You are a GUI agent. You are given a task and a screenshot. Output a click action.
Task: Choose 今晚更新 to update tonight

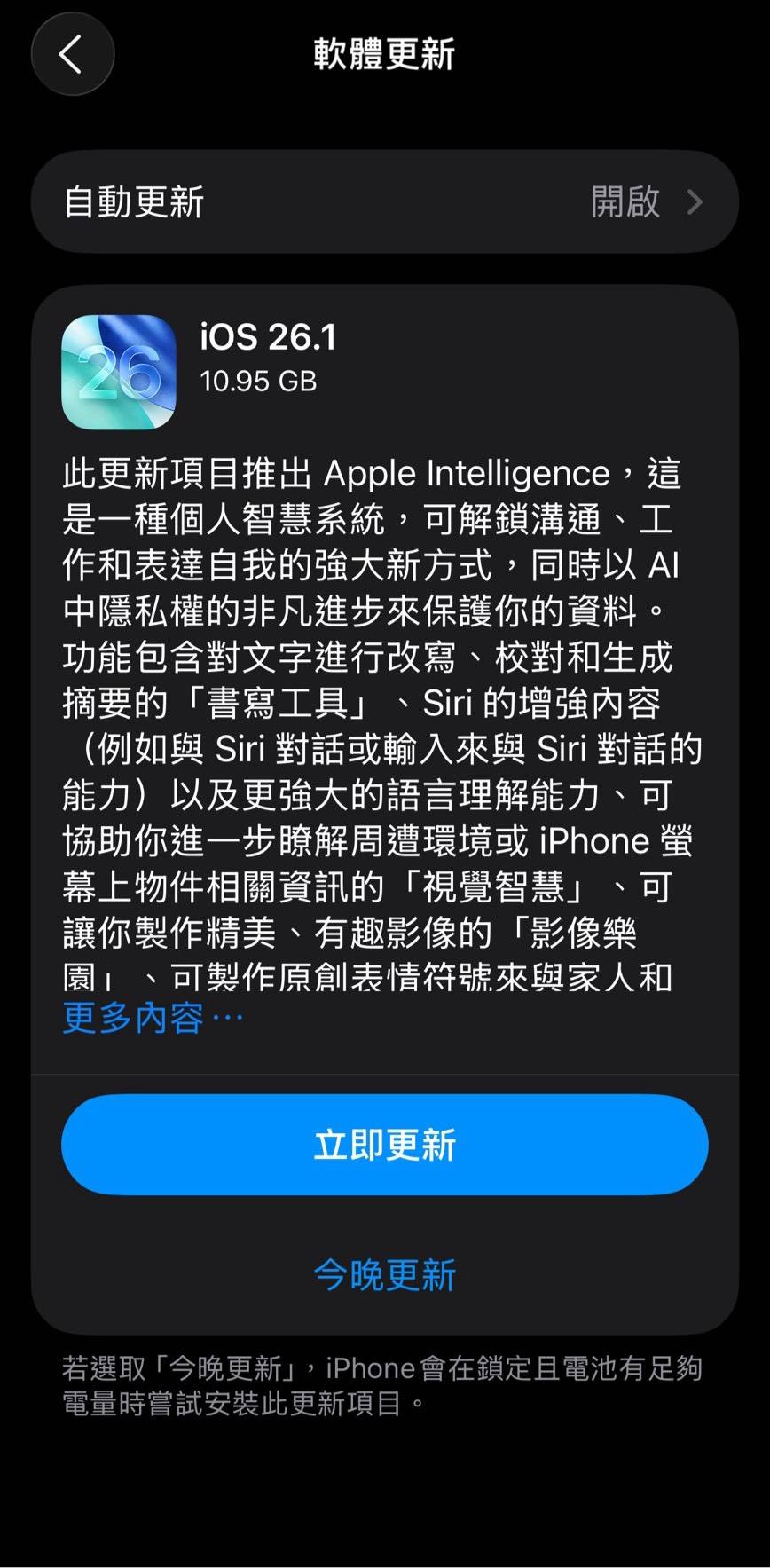tap(384, 1275)
